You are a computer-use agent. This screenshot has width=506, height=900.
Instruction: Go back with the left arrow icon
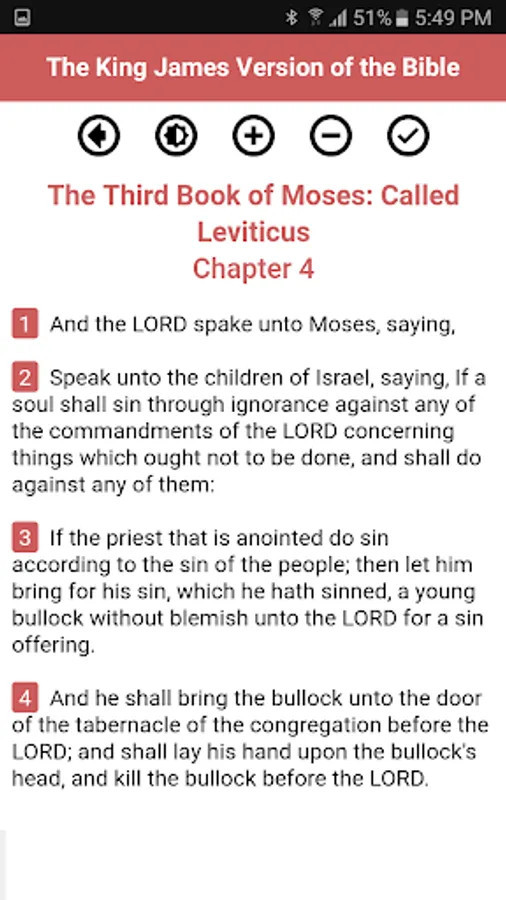point(99,136)
